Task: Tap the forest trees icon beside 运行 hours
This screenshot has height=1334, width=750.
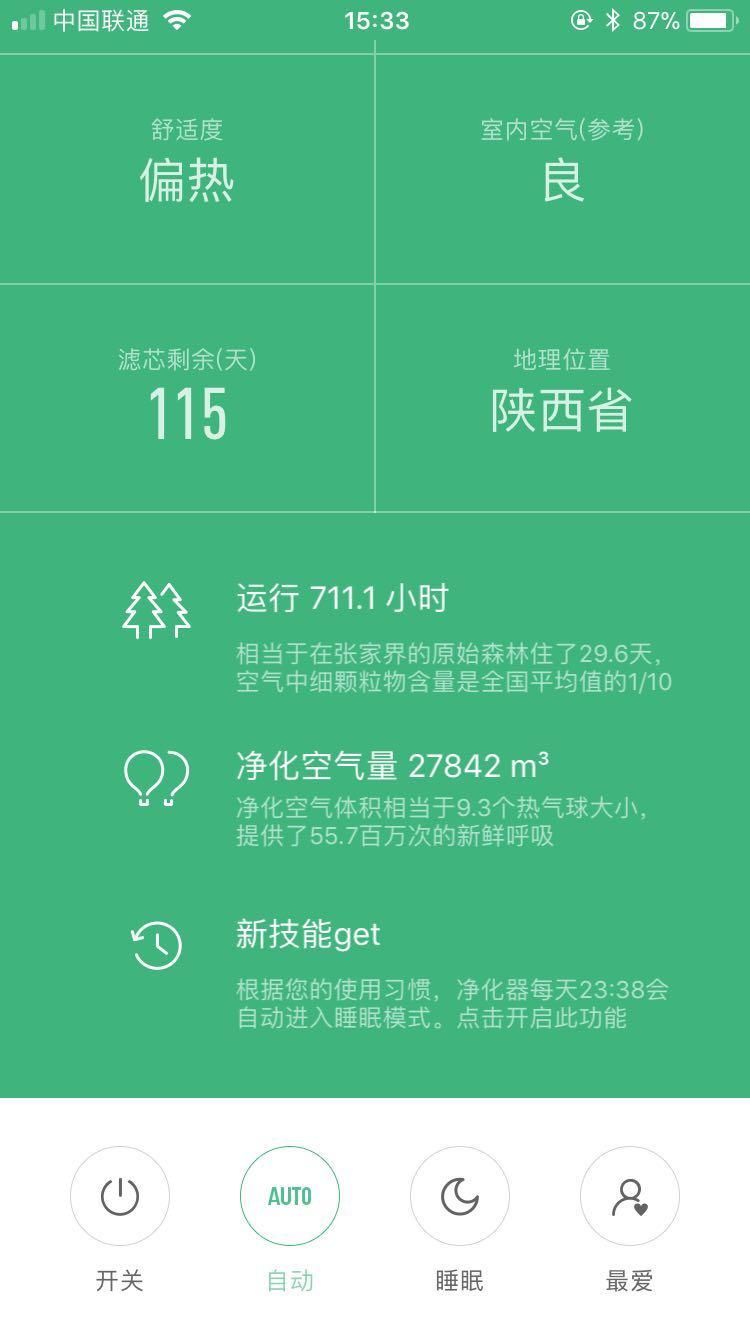Action: (x=156, y=608)
